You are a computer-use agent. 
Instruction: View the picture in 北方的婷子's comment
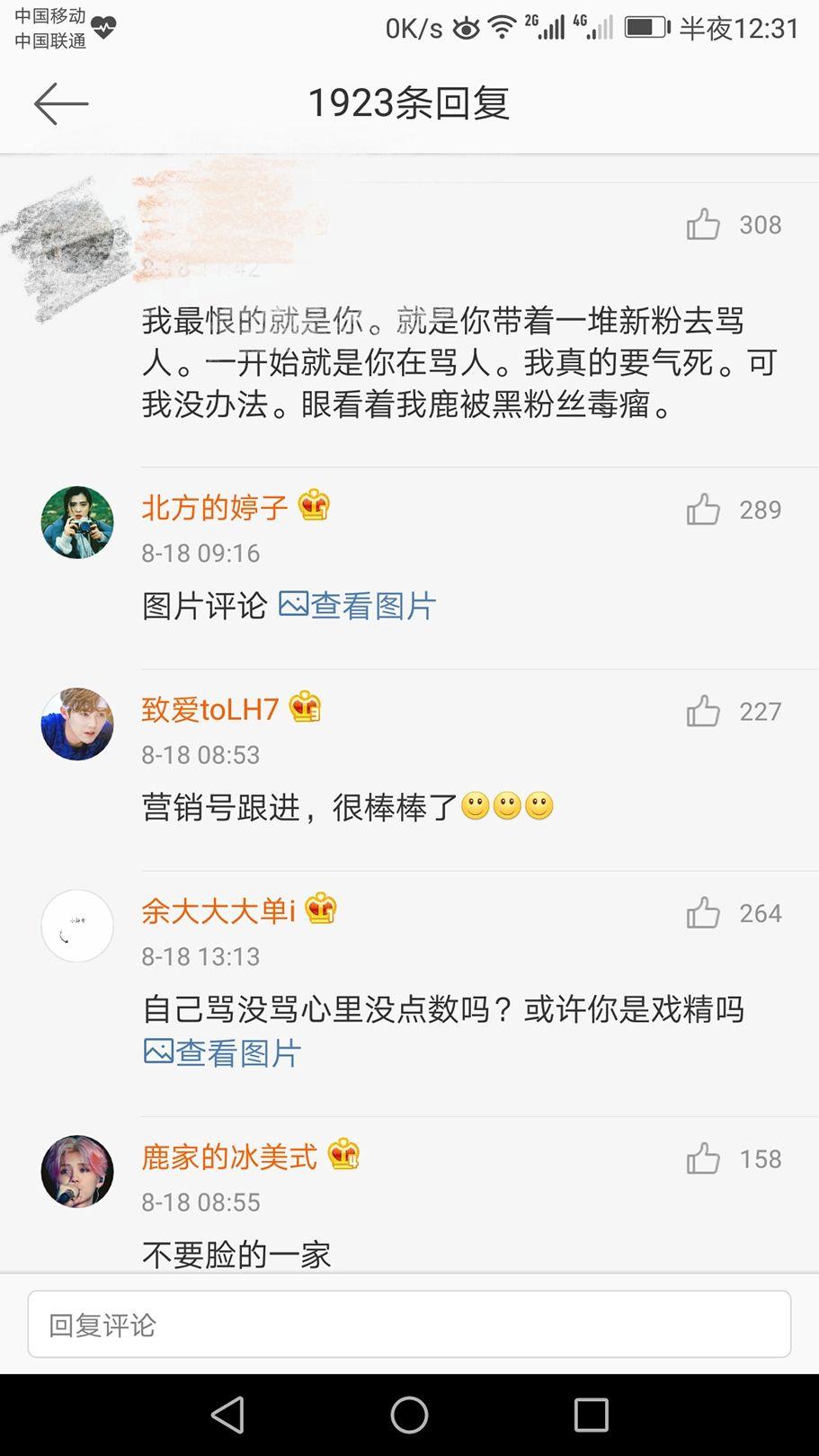358,606
